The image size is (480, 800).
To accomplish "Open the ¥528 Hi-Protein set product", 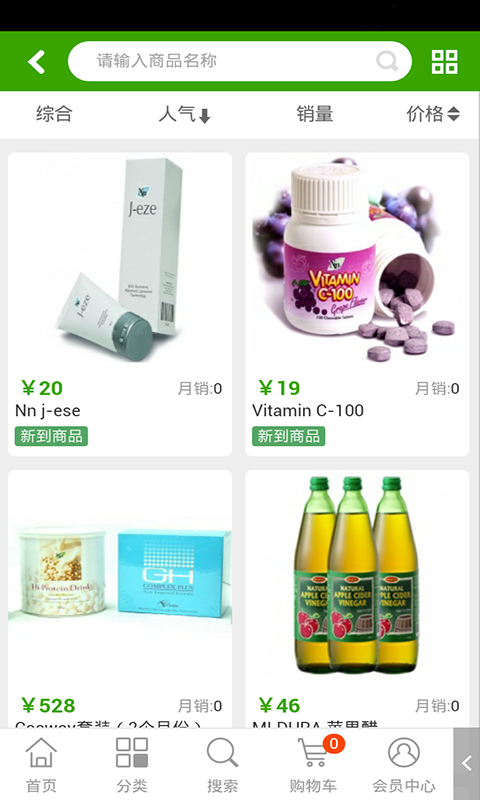I will (120, 598).
